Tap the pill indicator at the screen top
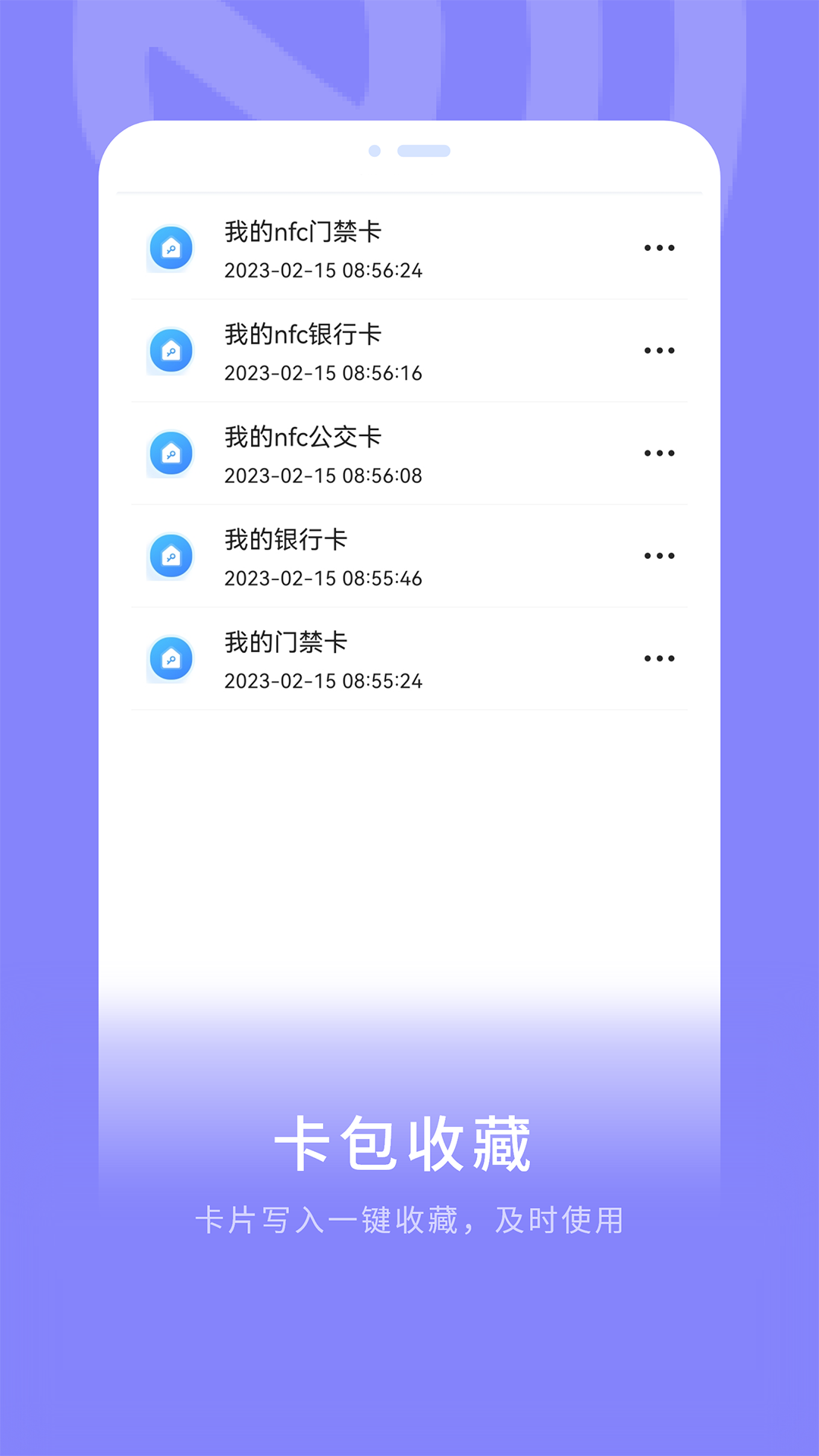Image resolution: width=819 pixels, height=1456 pixels. coord(423,152)
